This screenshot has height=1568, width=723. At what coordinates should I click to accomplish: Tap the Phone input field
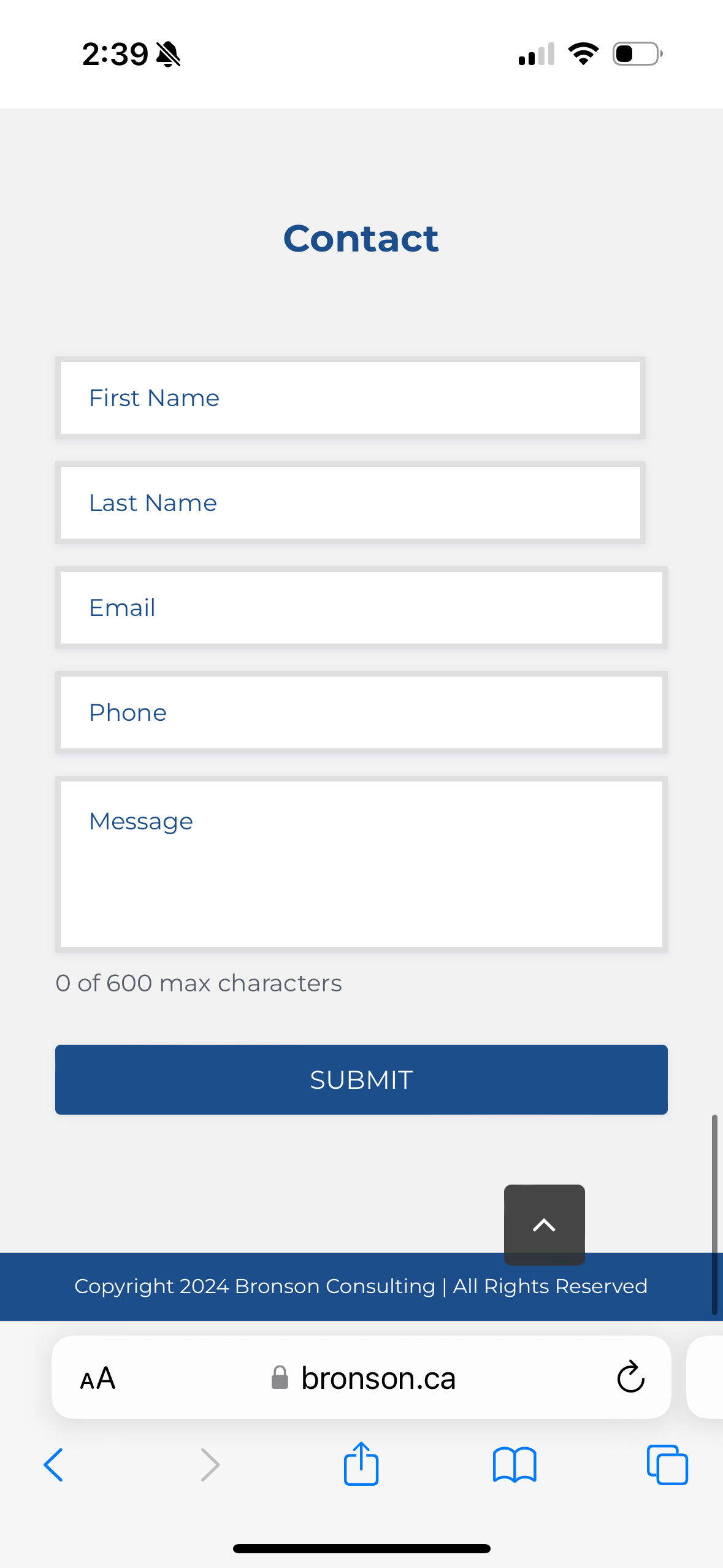(361, 712)
